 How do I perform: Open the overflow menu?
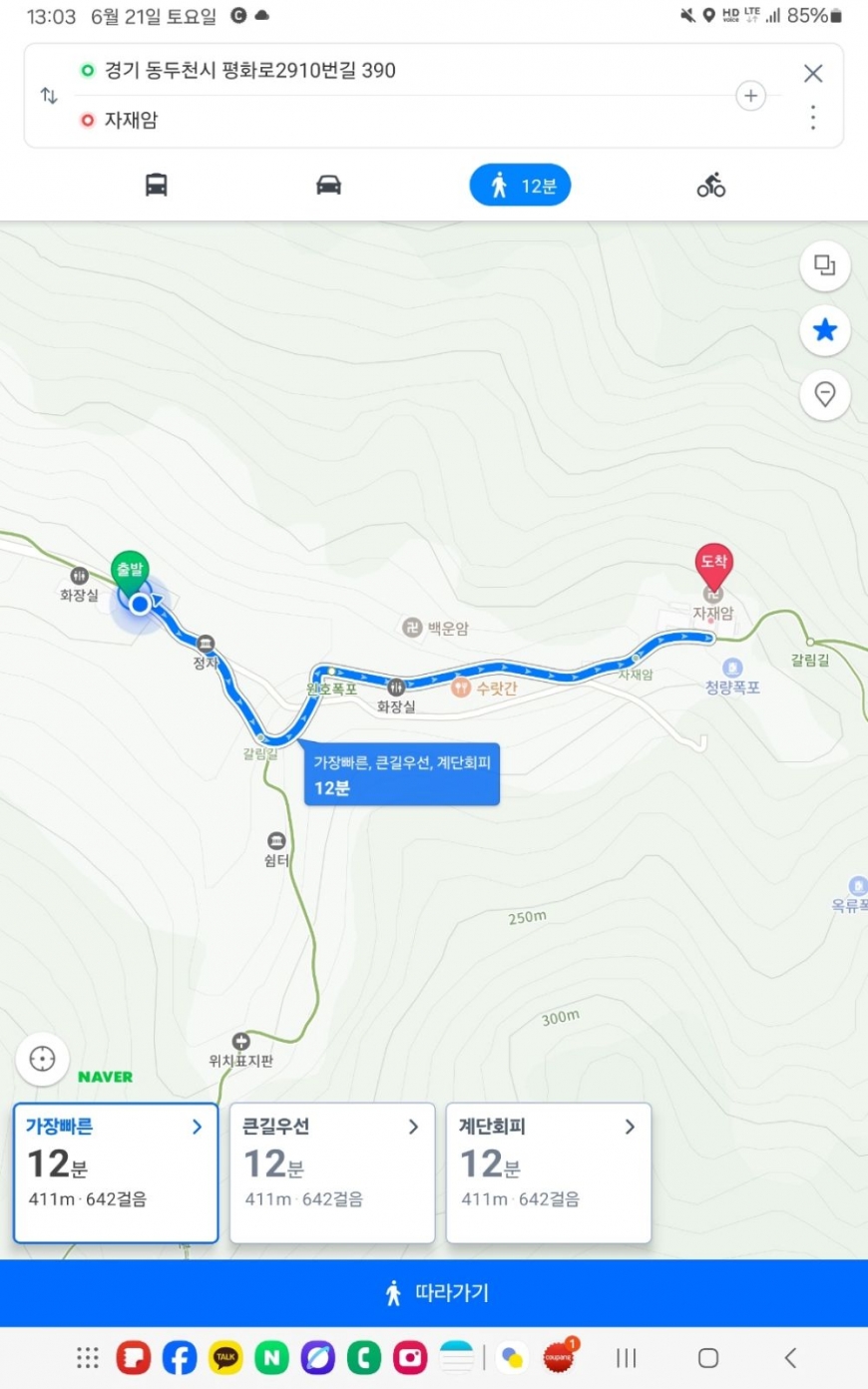click(813, 118)
